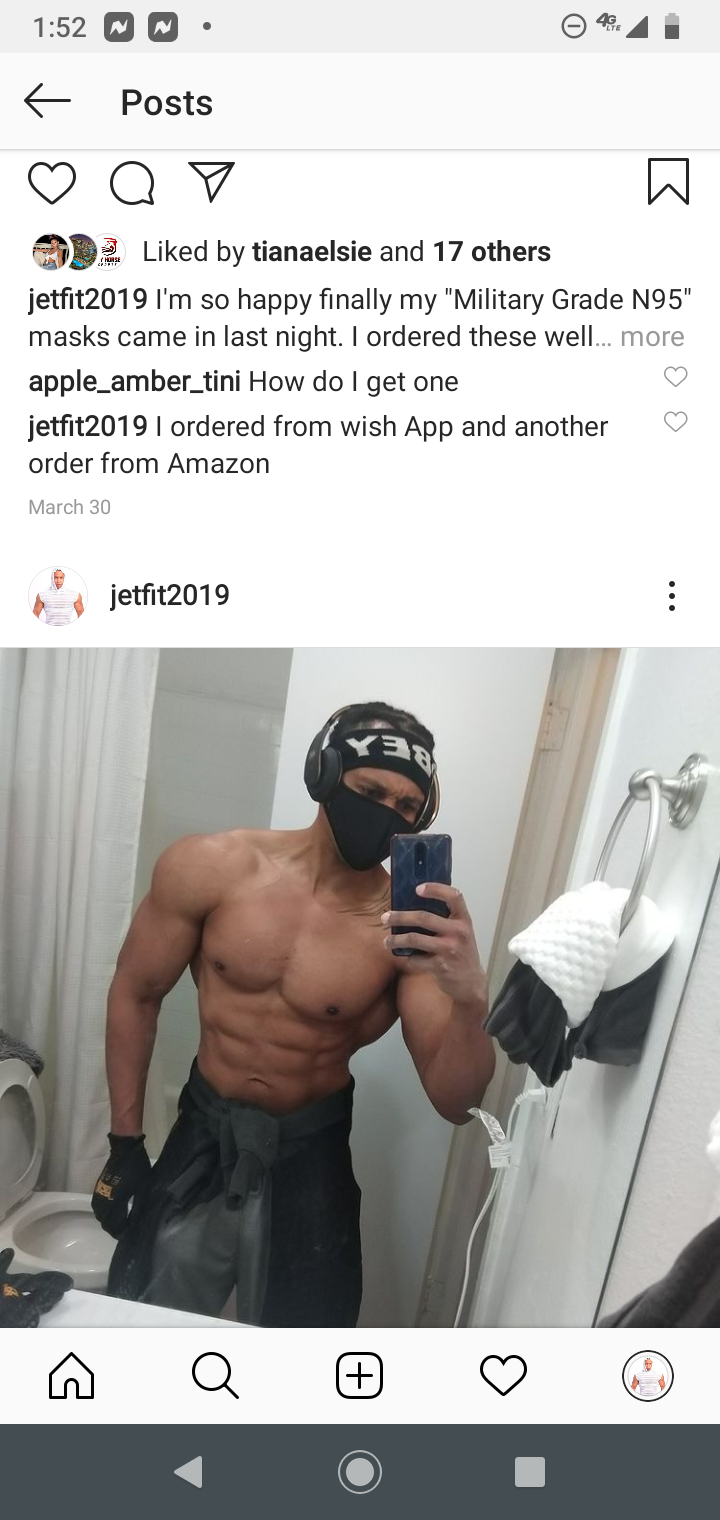Tap the system home button
Screen dimensions: 720x1520
click(360, 1471)
